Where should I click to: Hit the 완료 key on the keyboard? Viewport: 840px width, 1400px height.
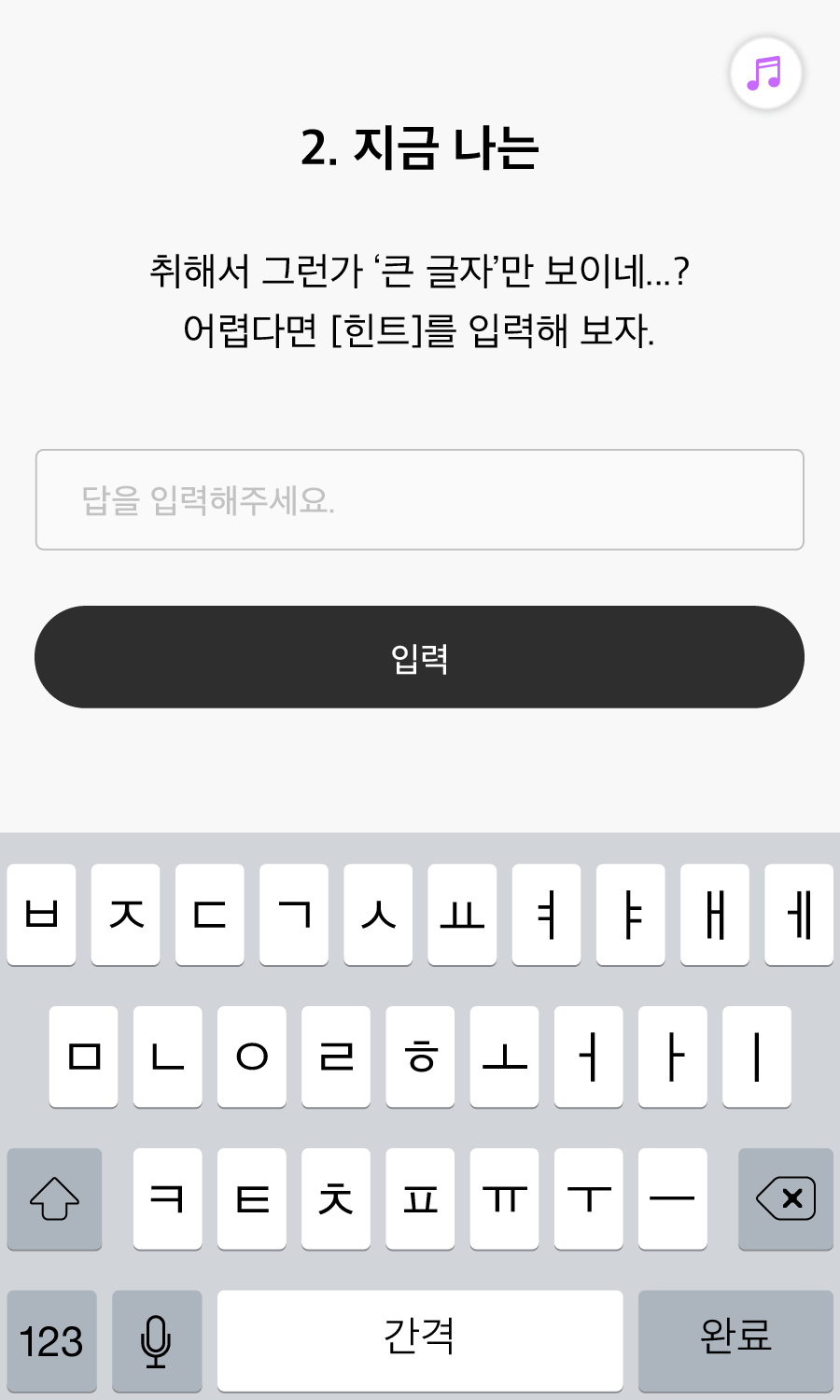[x=735, y=1338]
